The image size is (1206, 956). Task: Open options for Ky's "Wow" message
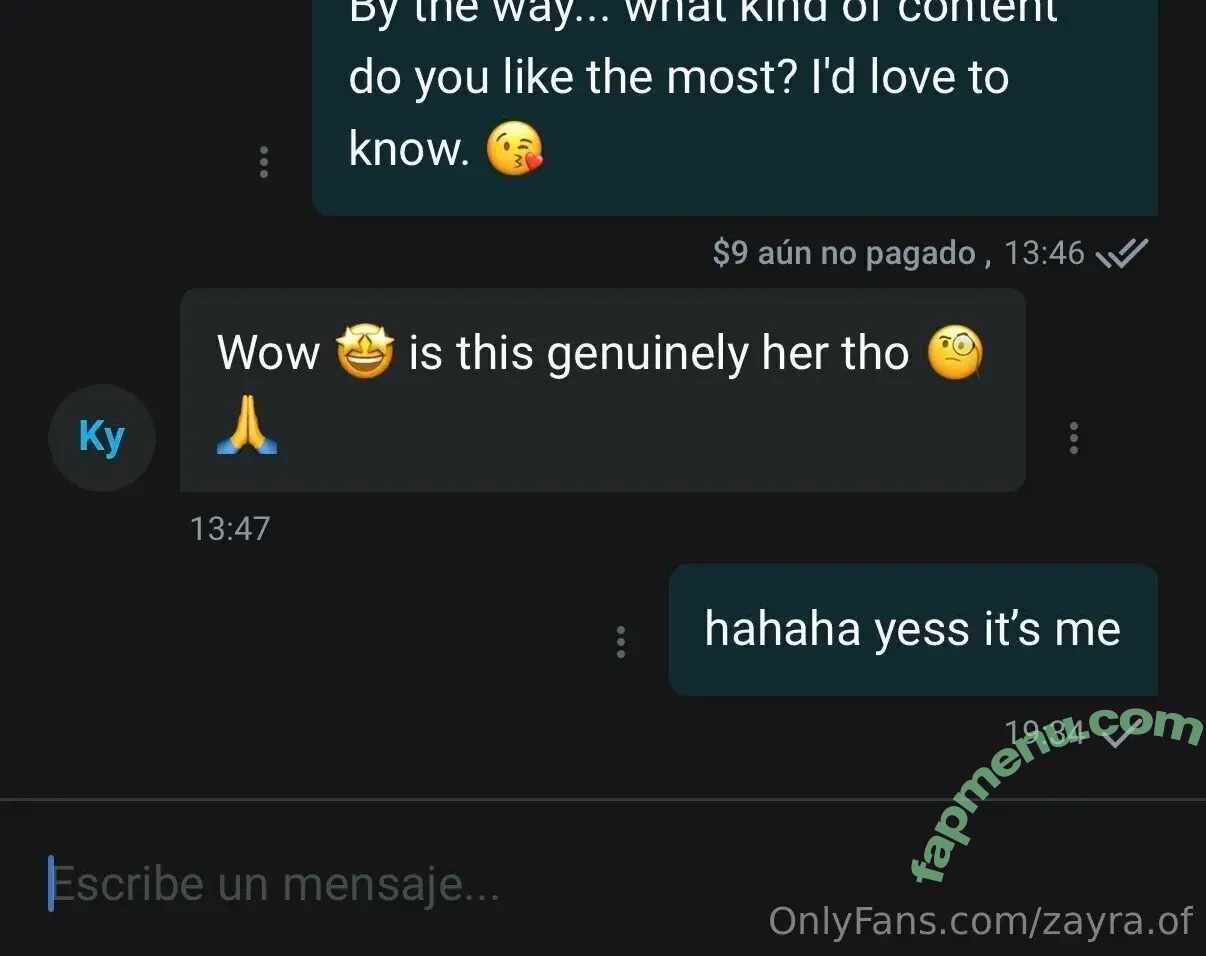[1073, 438]
